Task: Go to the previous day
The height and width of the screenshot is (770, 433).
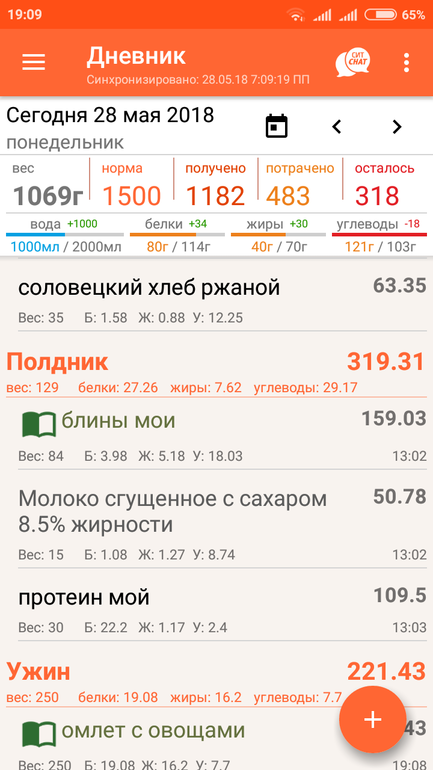Action: click(x=336, y=127)
